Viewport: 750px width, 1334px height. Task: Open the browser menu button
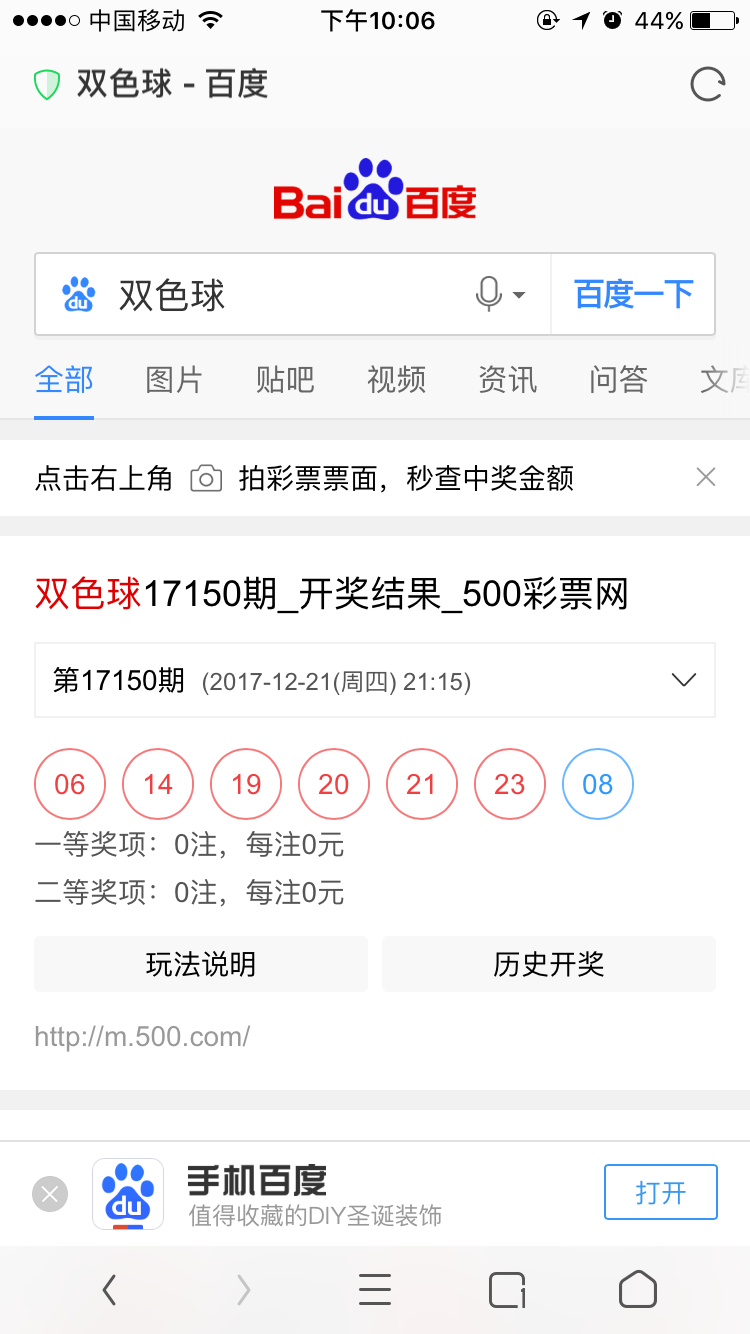click(375, 1290)
